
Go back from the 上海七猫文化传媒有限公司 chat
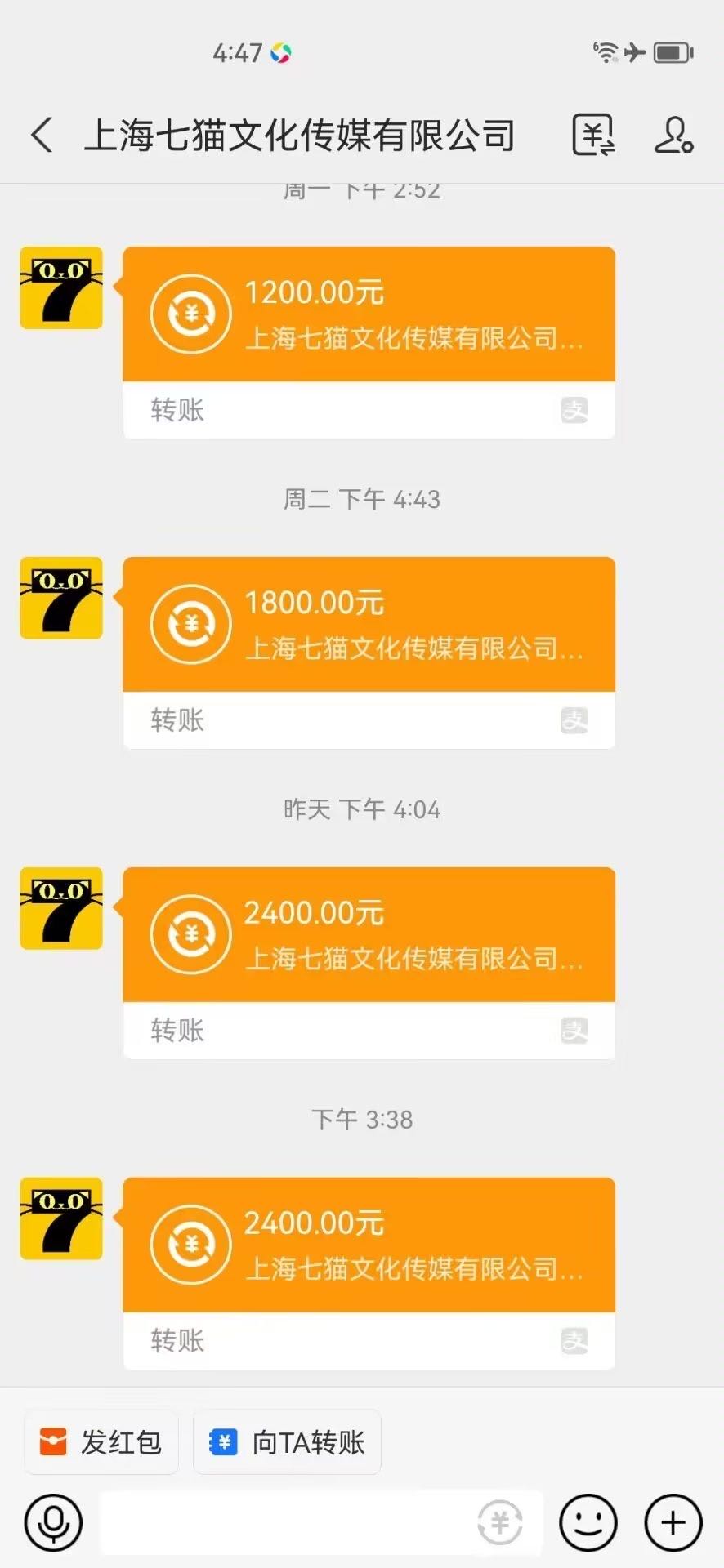coord(42,135)
